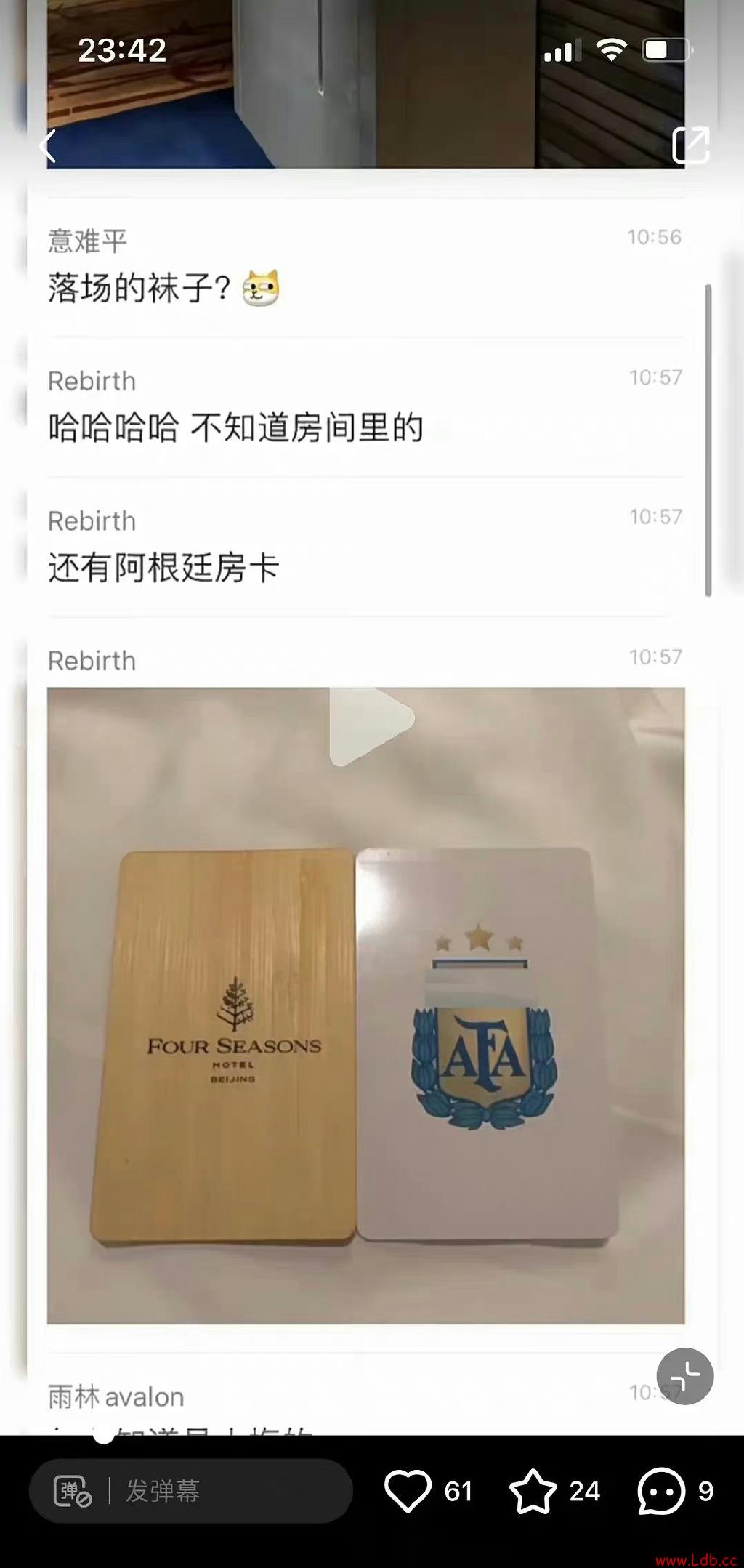
Task: Toggle the danmaku display icon
Action: point(73,1491)
